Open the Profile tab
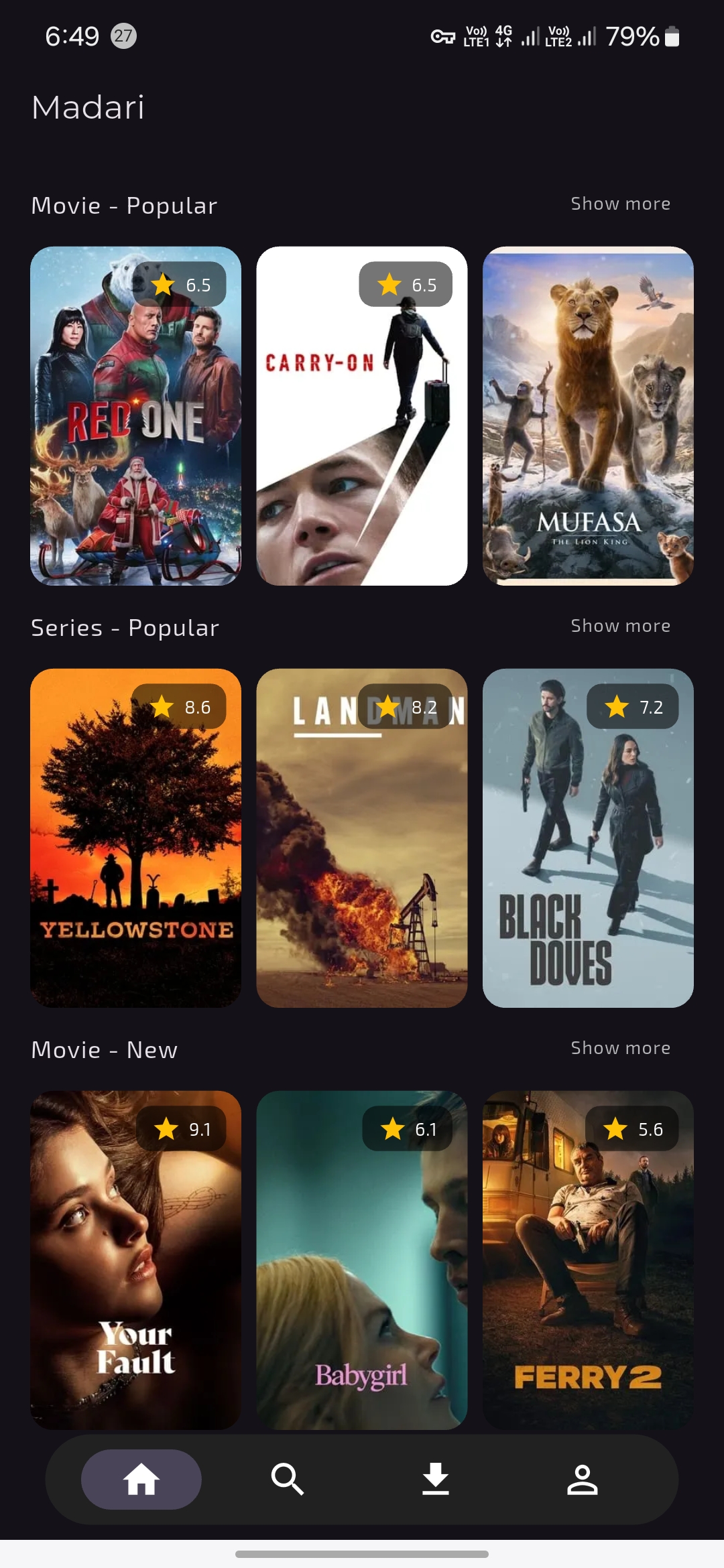This screenshot has width=724, height=1568. [x=582, y=1479]
